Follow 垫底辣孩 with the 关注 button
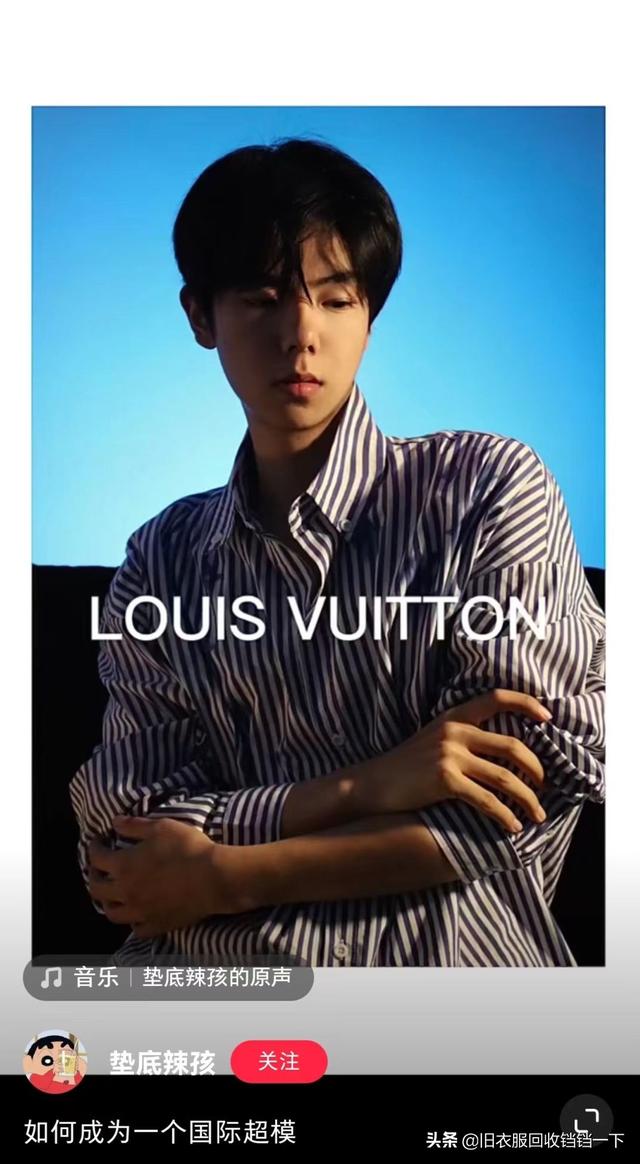640x1164 pixels. [x=279, y=1061]
